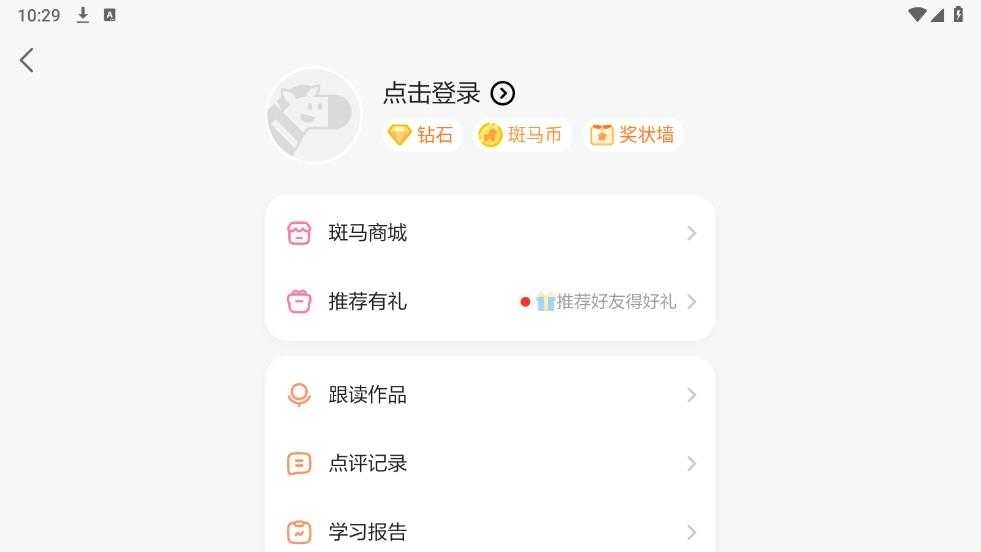Open the 奖状墙 award wall

coord(632,135)
